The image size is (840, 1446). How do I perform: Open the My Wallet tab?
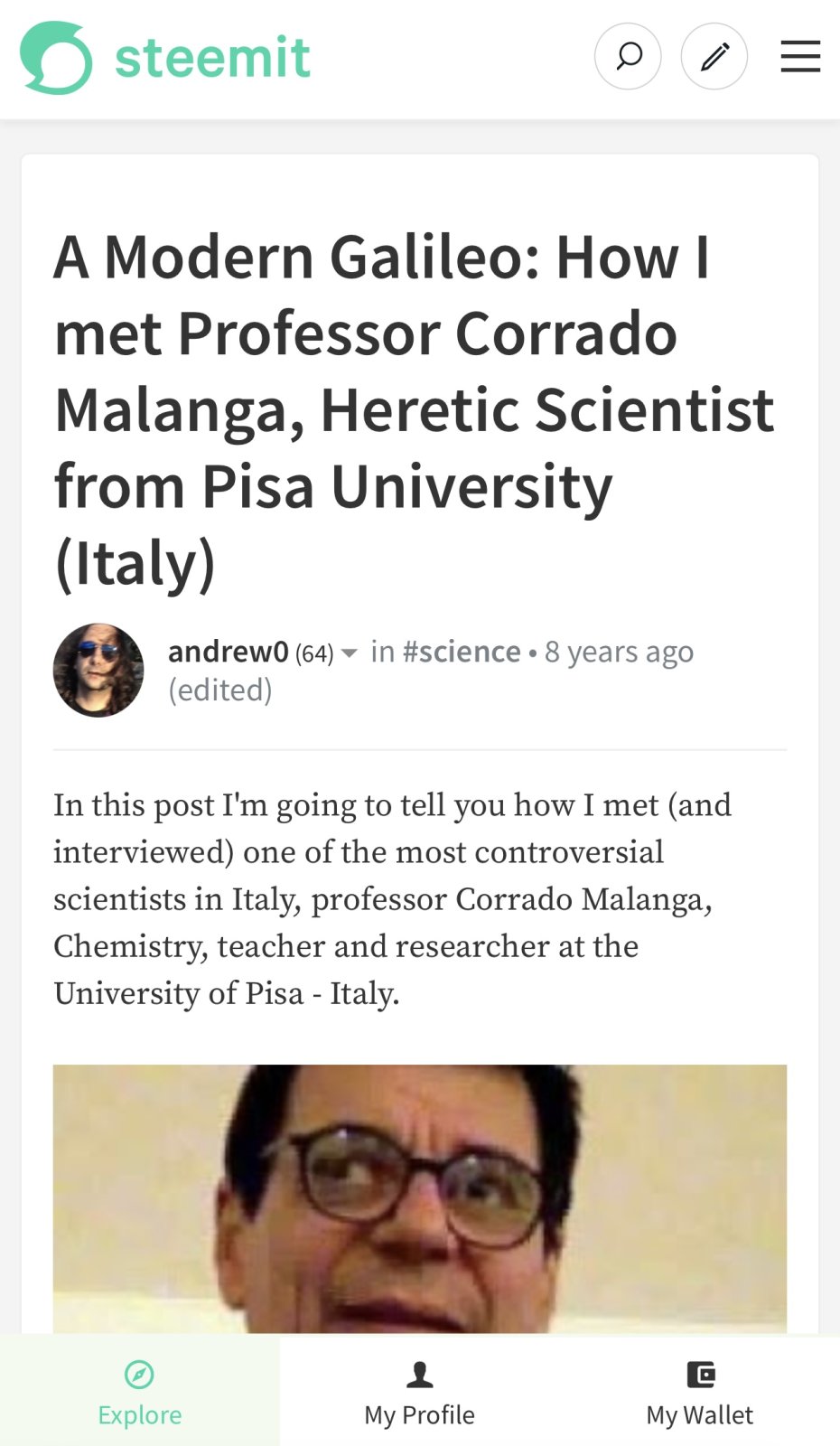pos(699,1394)
